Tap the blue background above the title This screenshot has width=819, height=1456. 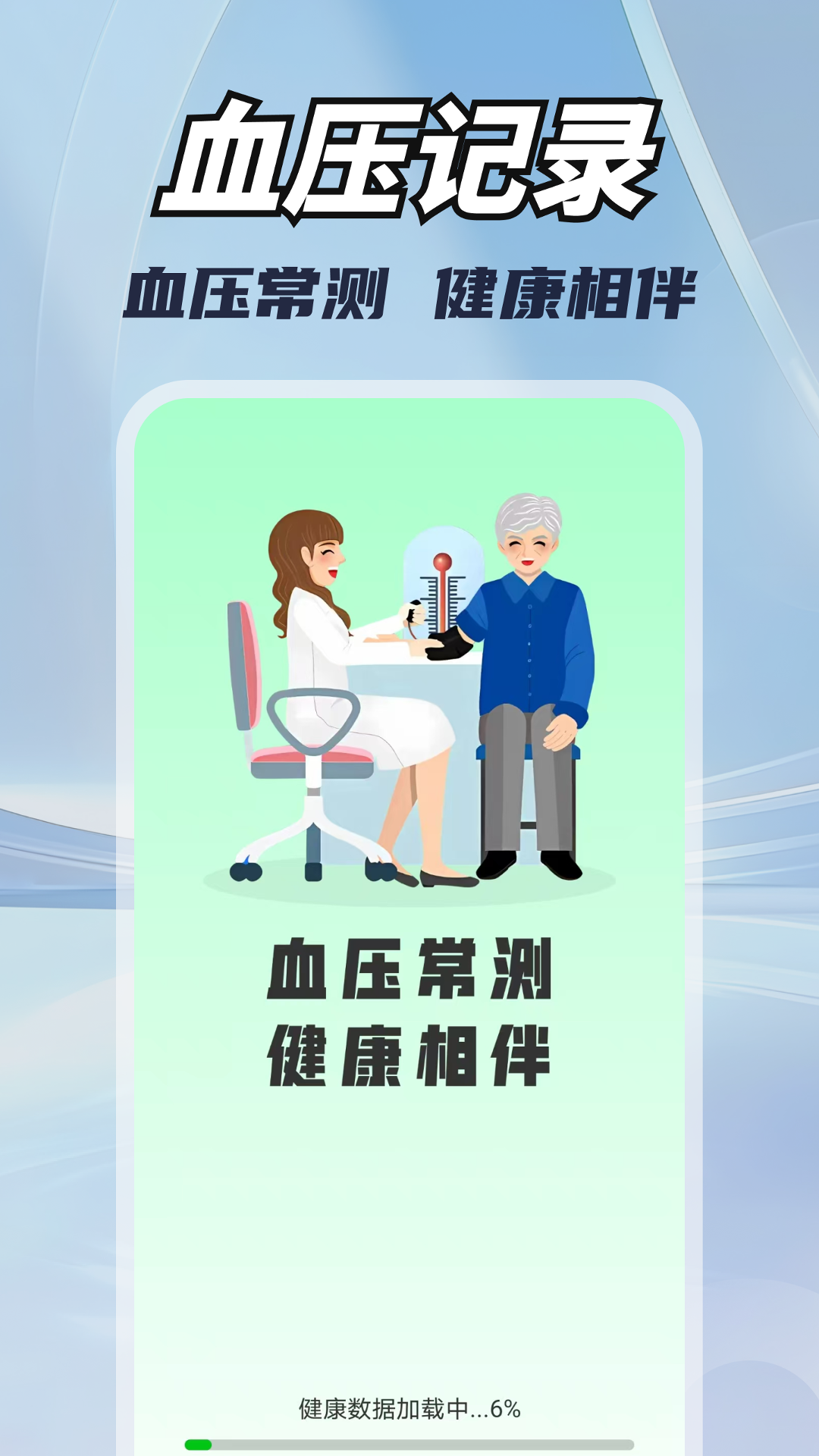[409, 45]
